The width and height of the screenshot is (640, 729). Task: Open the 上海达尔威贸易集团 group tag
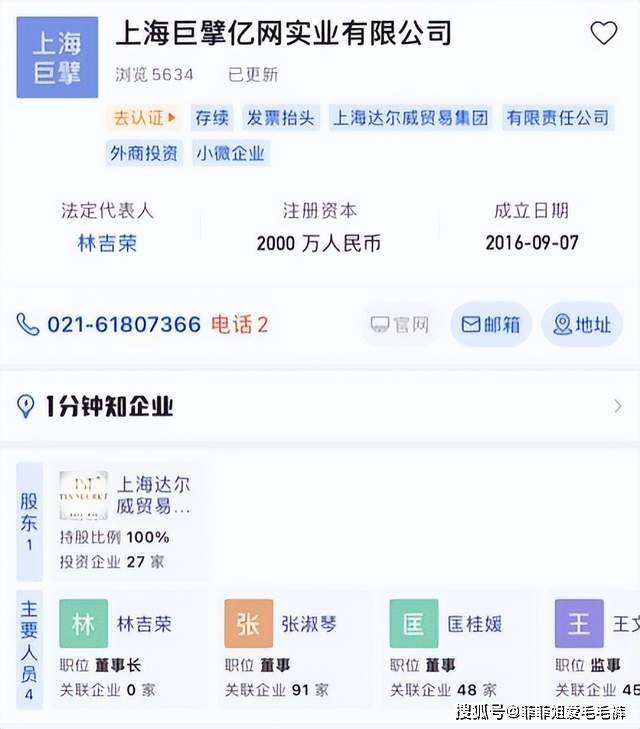(411, 118)
